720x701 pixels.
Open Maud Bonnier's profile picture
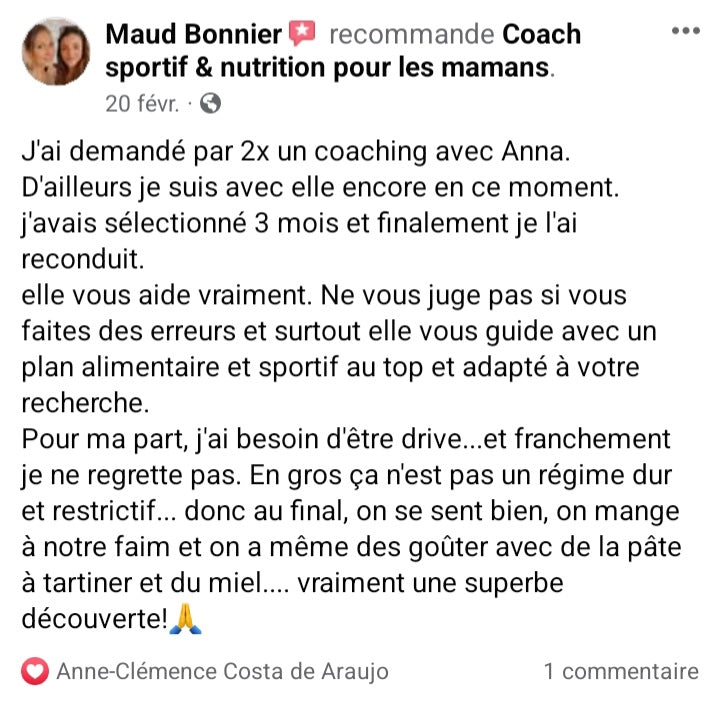point(55,52)
